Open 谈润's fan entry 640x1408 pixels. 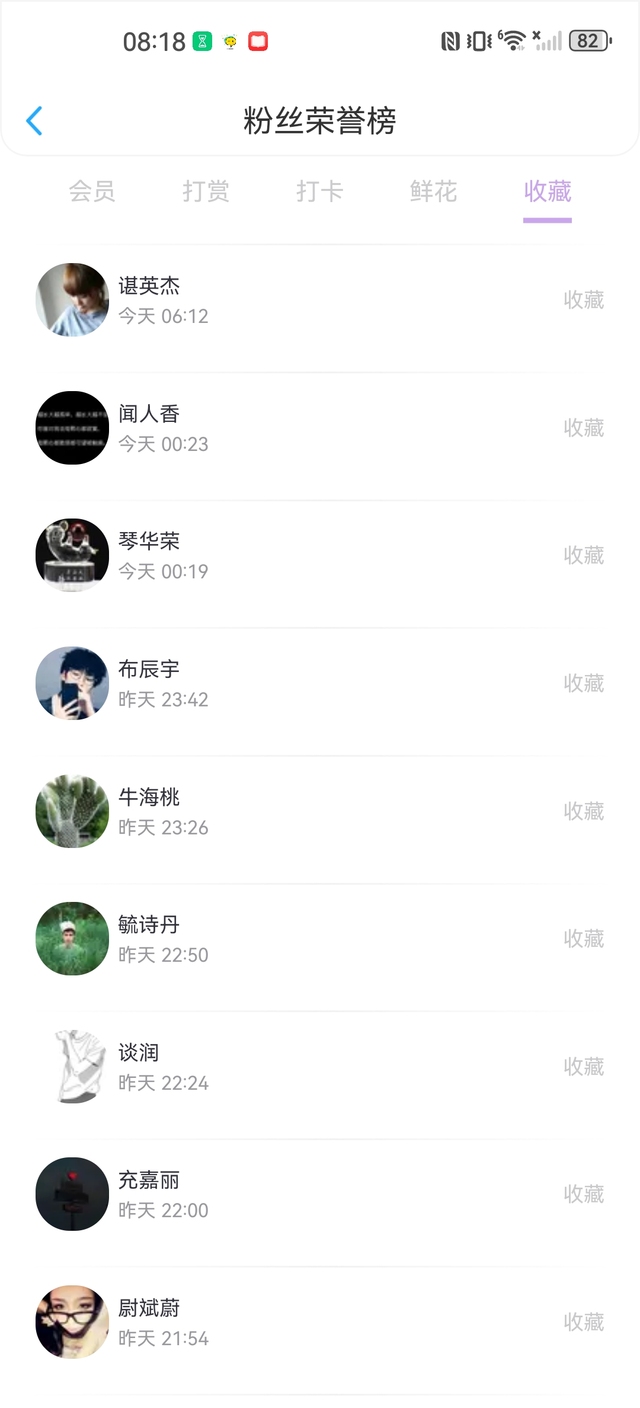tap(320, 1066)
